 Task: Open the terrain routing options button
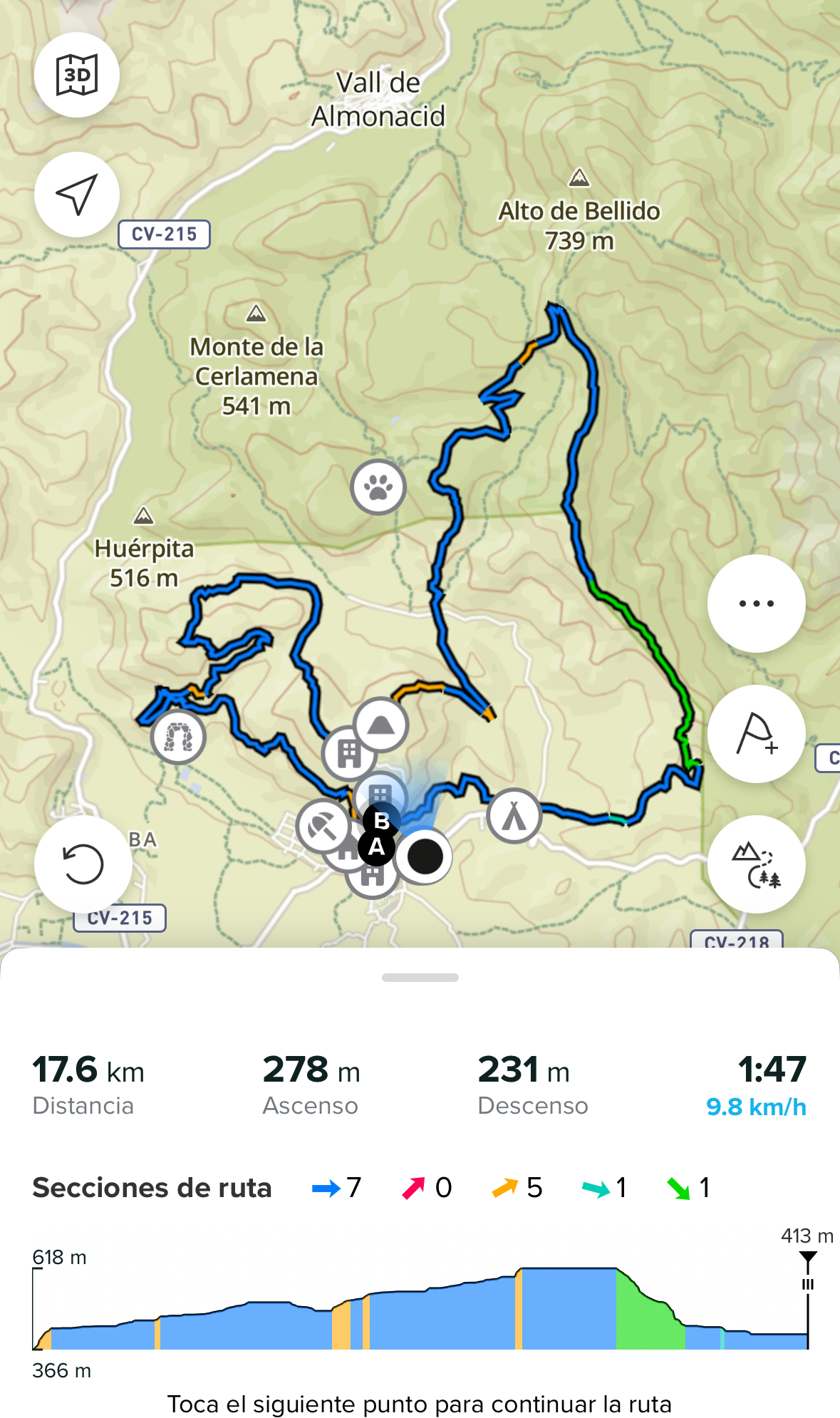coord(756,864)
